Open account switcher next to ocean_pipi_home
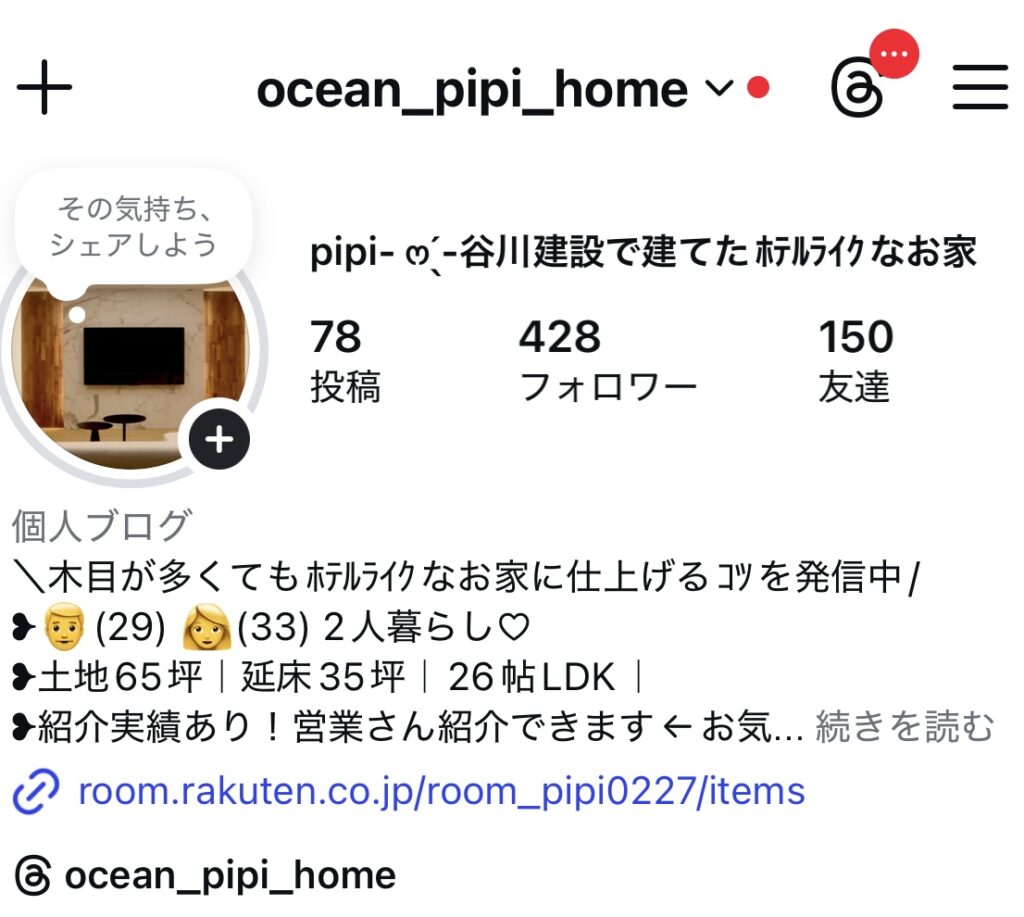The width and height of the screenshot is (1024, 917). click(719, 89)
